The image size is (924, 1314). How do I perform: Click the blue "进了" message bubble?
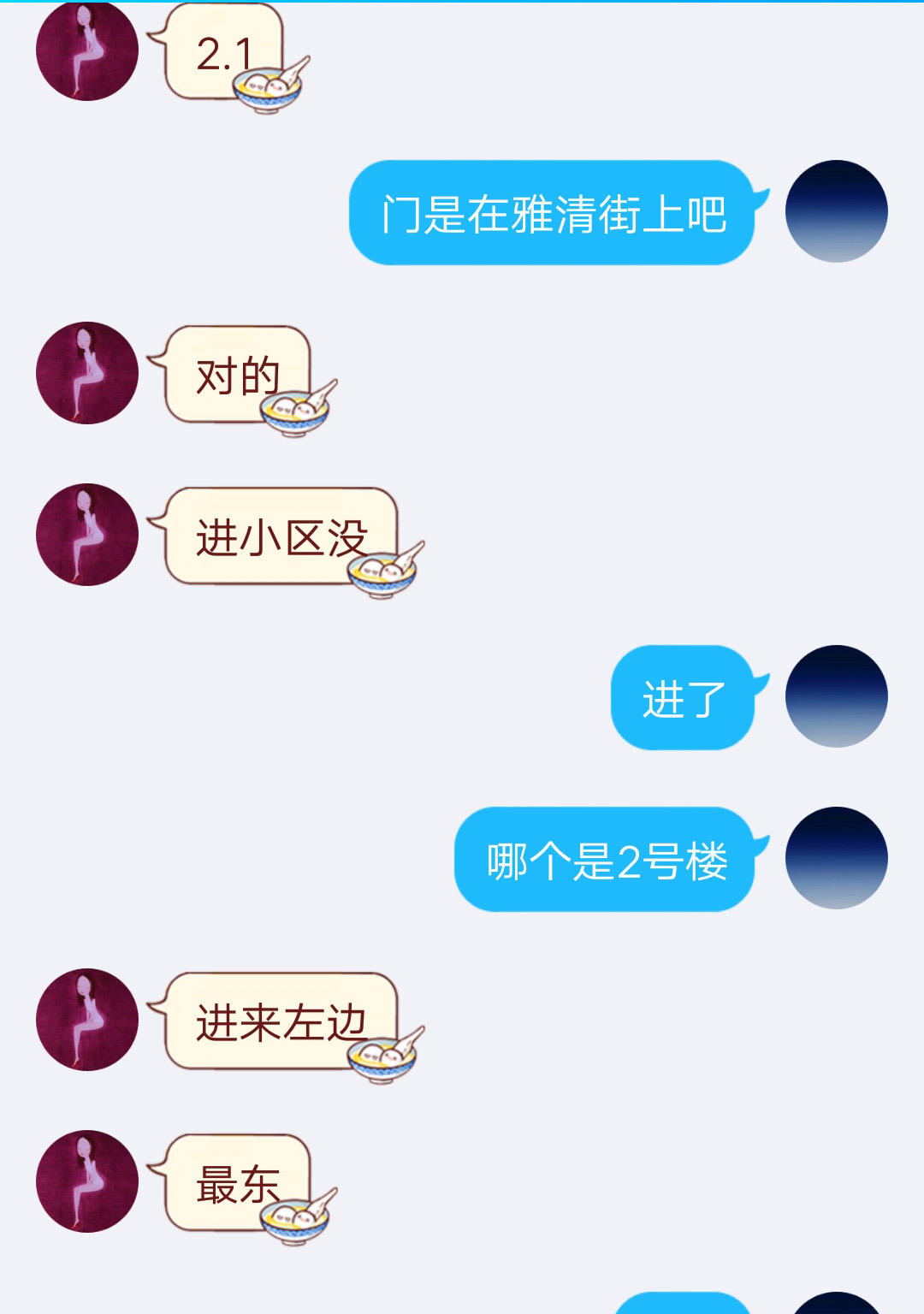click(x=682, y=697)
